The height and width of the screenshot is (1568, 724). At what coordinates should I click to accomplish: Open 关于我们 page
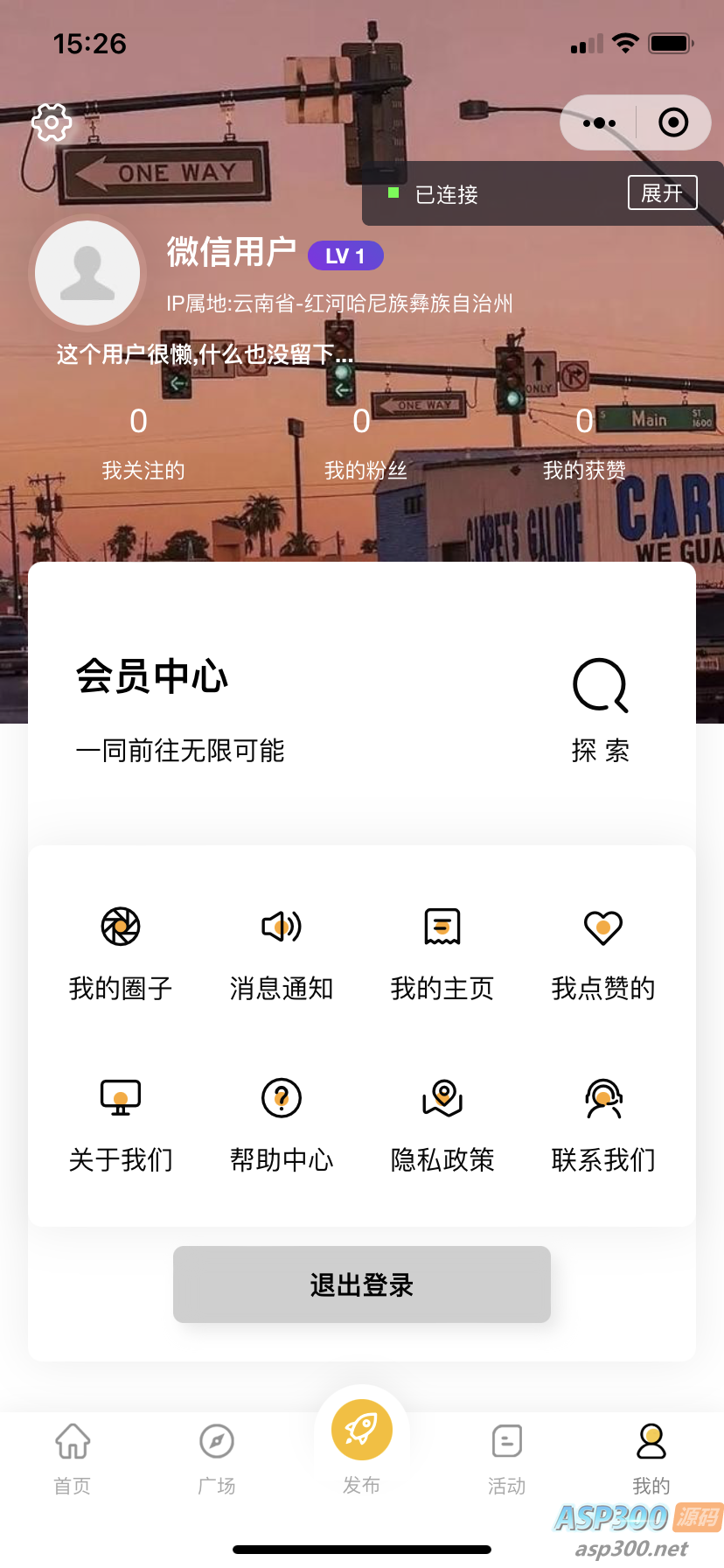121,1123
